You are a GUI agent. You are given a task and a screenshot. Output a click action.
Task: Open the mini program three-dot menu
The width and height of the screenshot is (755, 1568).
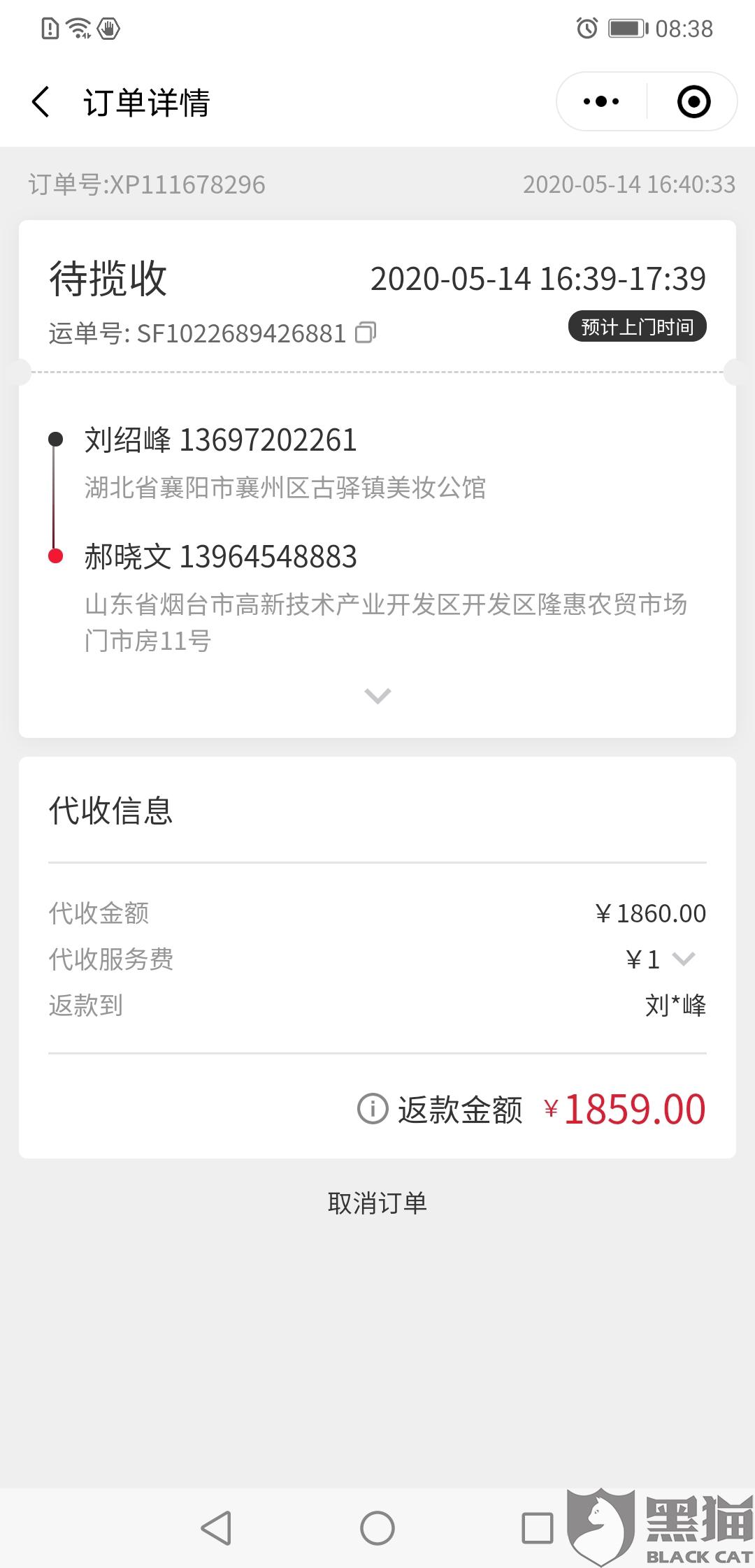click(x=601, y=102)
